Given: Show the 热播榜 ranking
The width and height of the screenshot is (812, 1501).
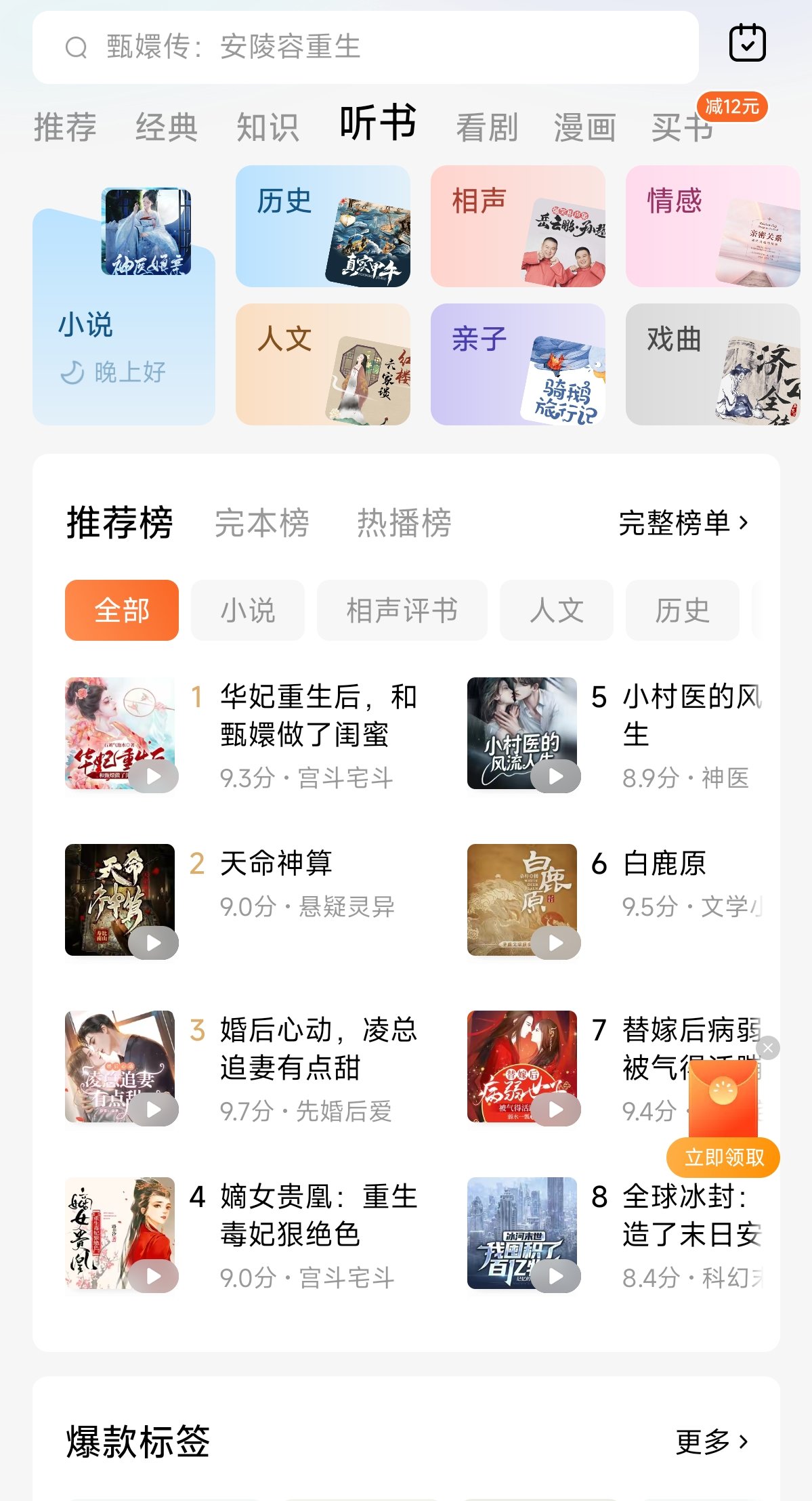Looking at the screenshot, I should [404, 523].
